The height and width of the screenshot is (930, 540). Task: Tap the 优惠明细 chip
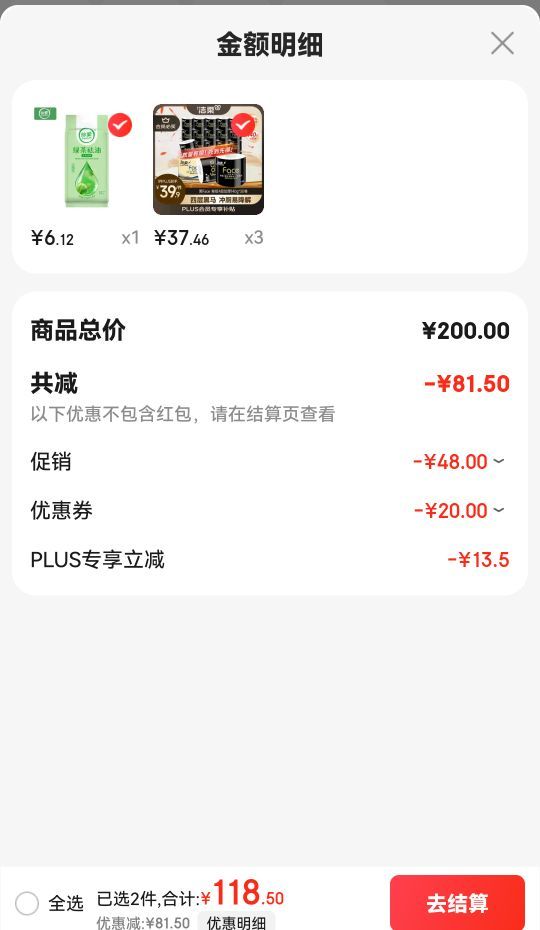[x=236, y=922]
